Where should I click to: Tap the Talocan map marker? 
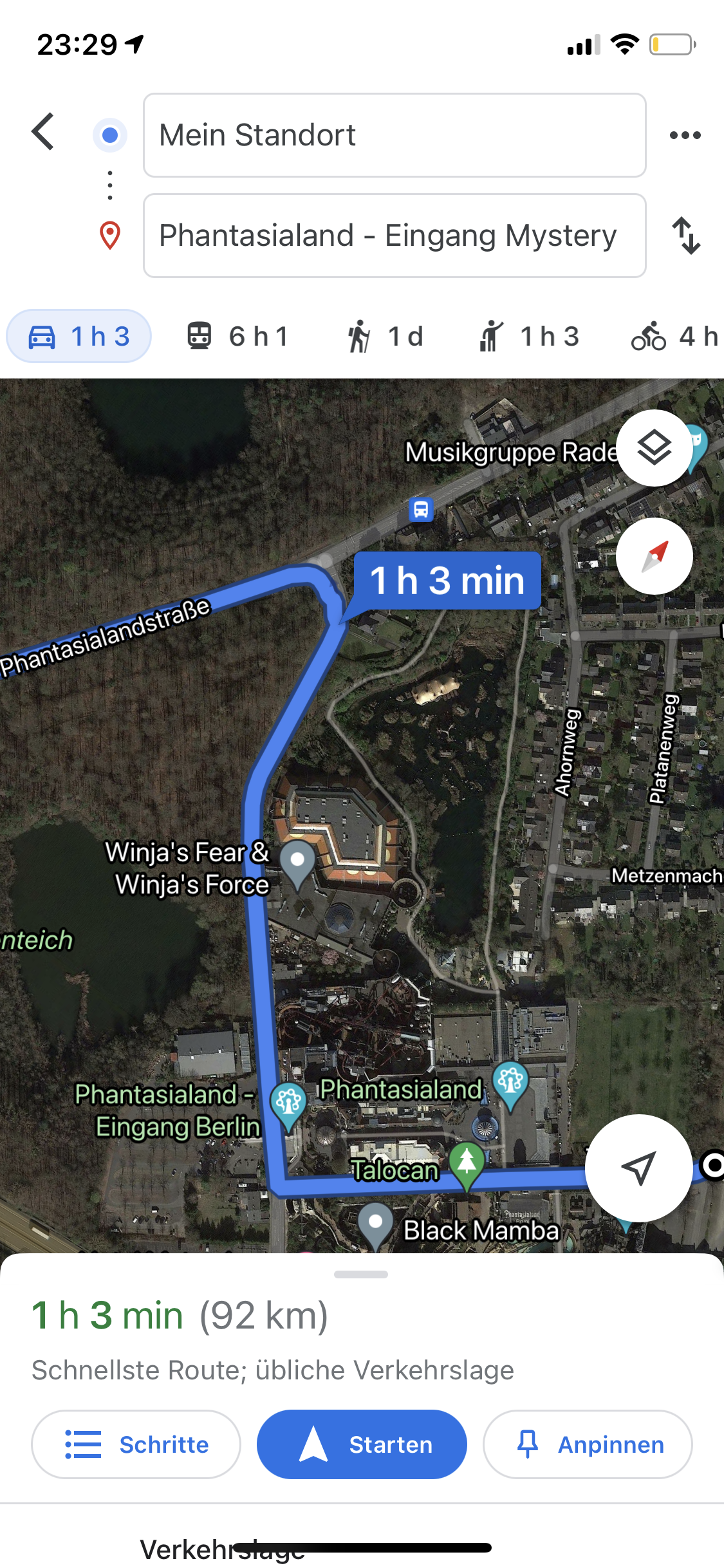tap(467, 1165)
